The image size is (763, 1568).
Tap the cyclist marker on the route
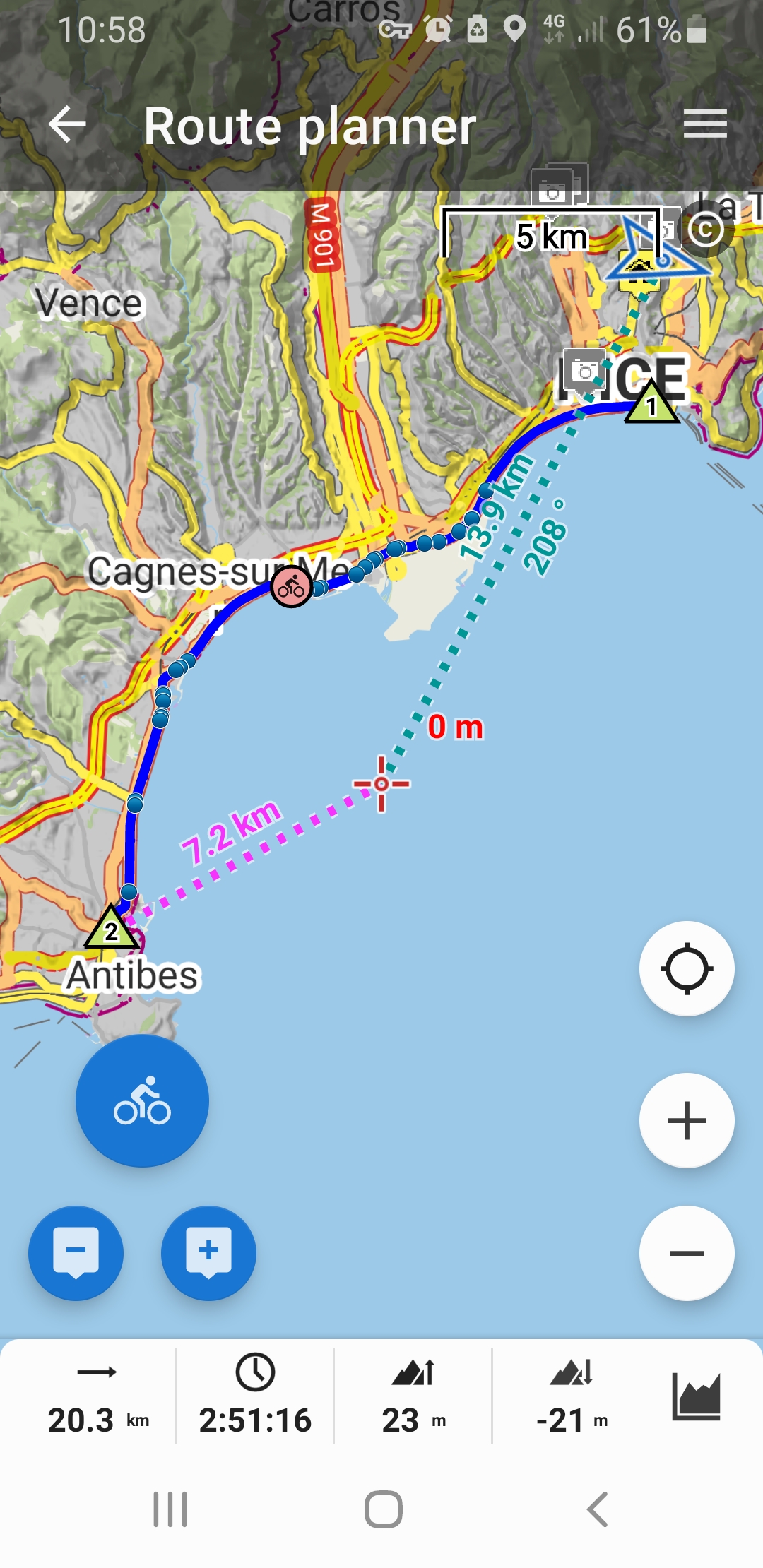(291, 587)
